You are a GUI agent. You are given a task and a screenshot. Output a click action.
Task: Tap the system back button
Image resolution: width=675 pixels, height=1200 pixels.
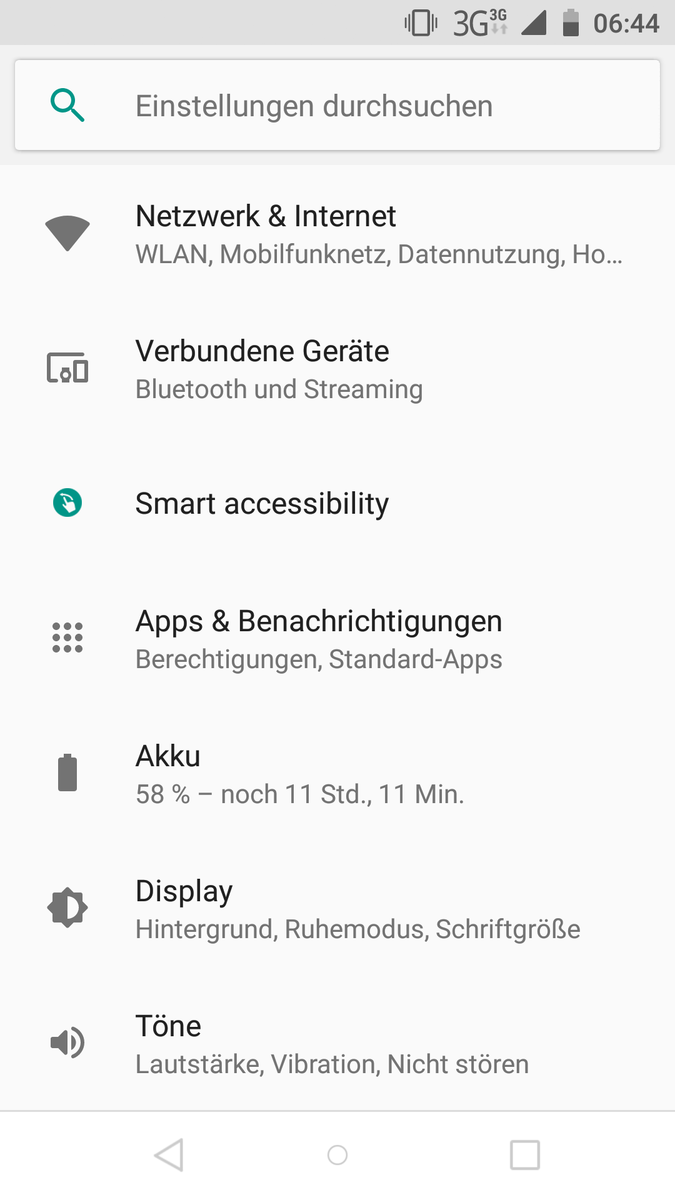168,1155
